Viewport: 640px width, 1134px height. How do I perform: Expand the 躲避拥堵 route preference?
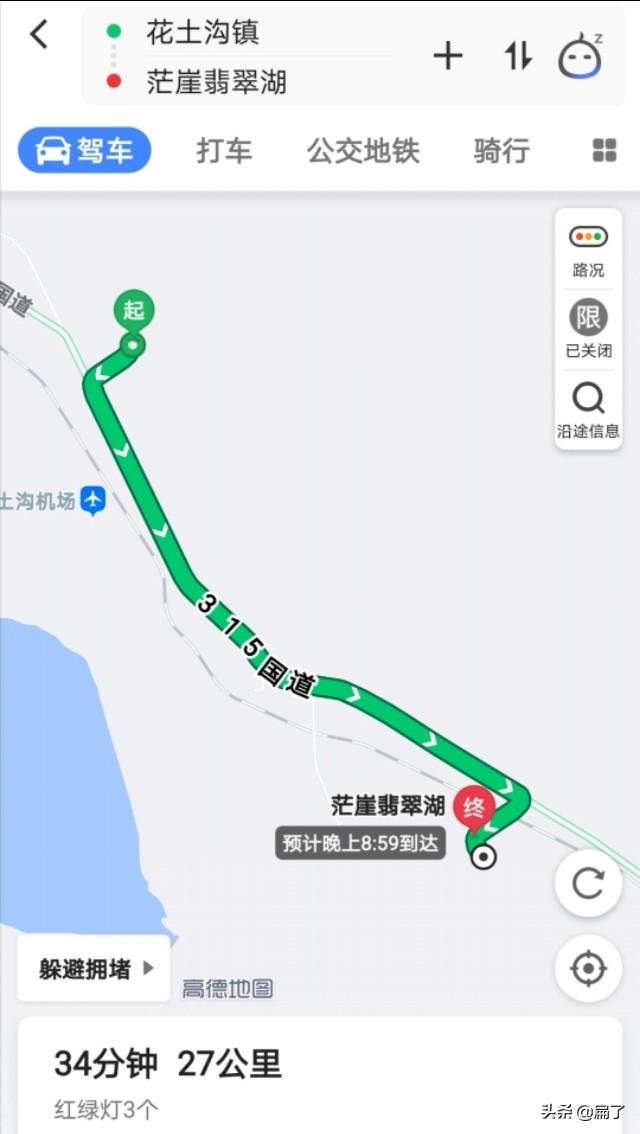[x=95, y=968]
